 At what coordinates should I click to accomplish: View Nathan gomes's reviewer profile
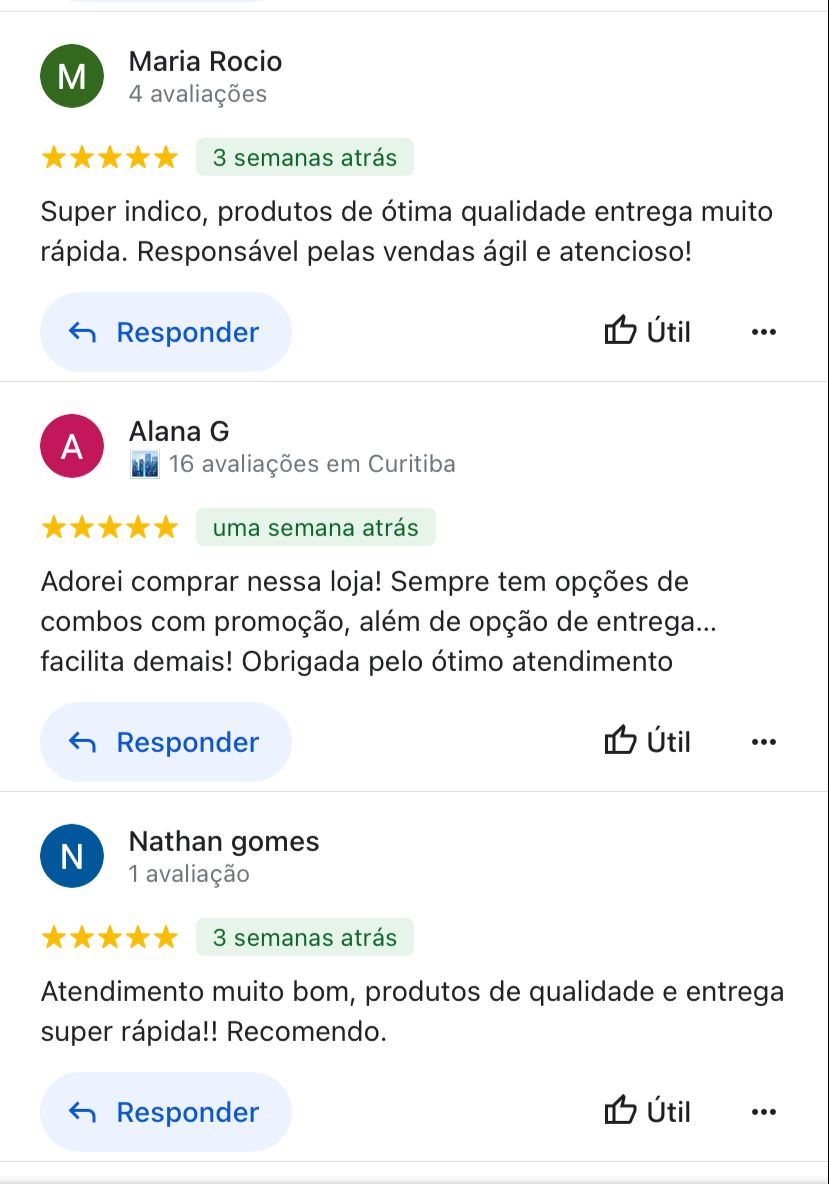(223, 842)
